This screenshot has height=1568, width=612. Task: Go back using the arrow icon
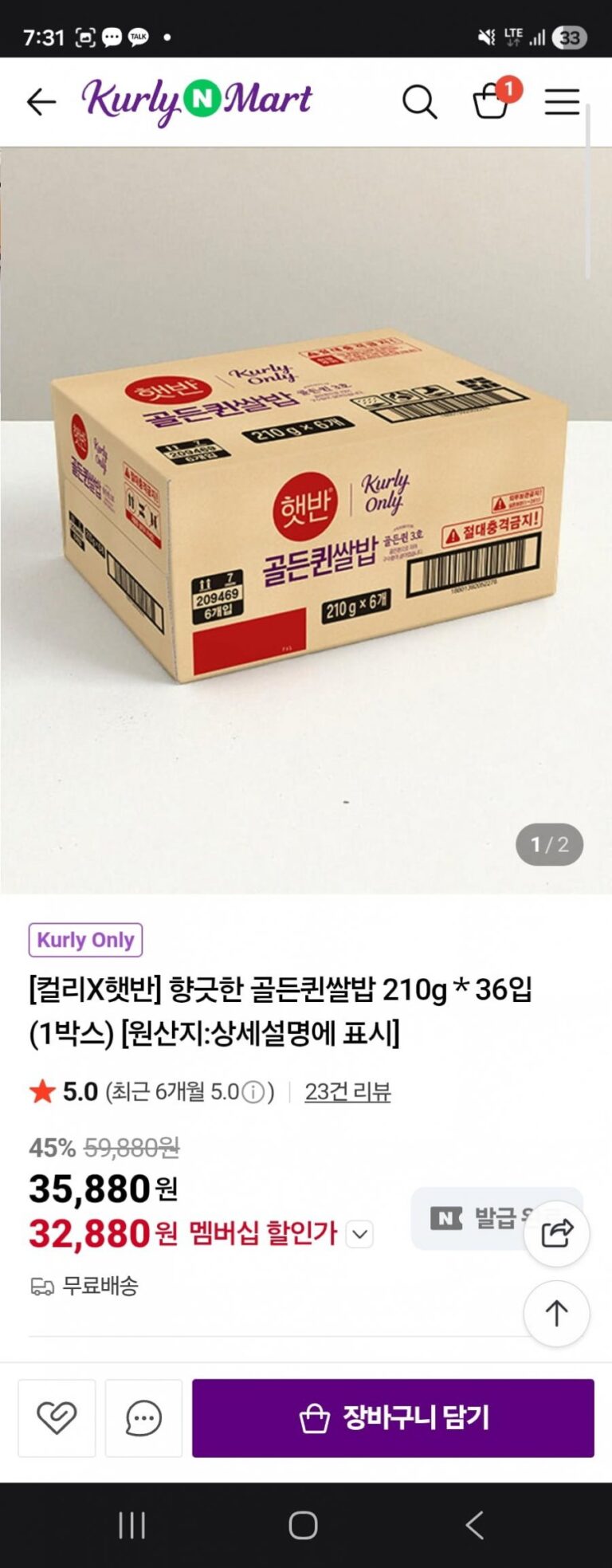point(41,102)
